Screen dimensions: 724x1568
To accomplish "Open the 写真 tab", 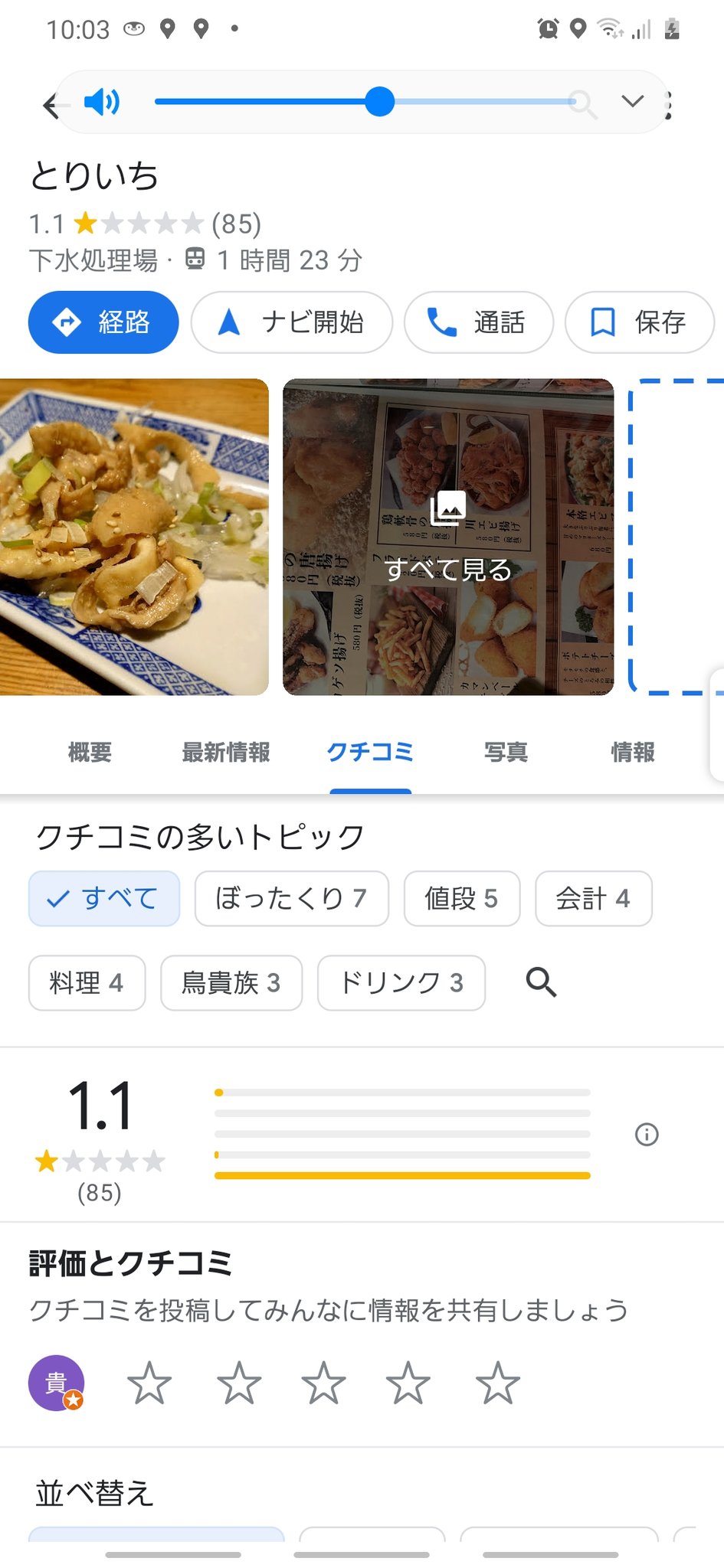I will point(506,753).
